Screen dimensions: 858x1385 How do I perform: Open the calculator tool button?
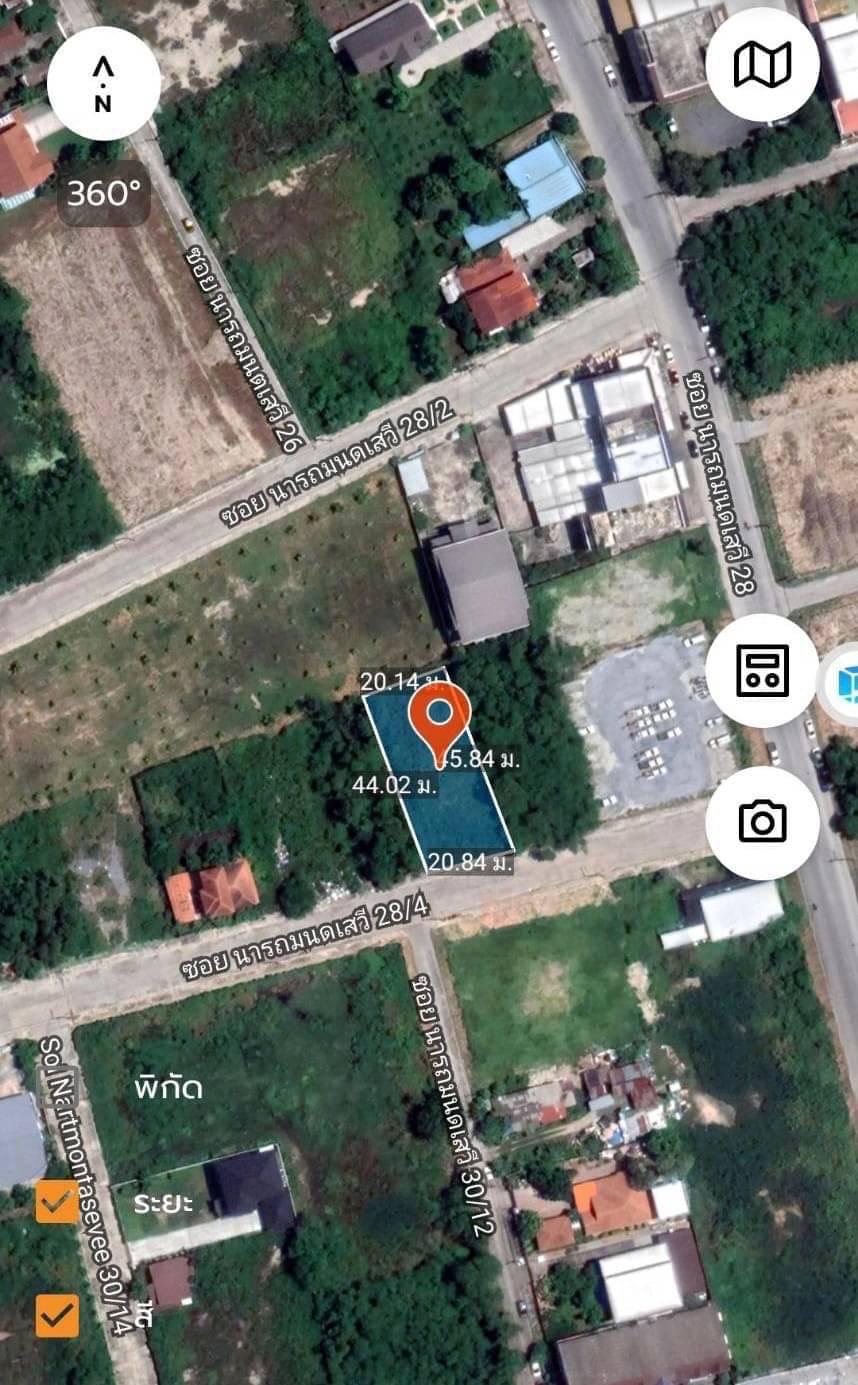[762, 670]
